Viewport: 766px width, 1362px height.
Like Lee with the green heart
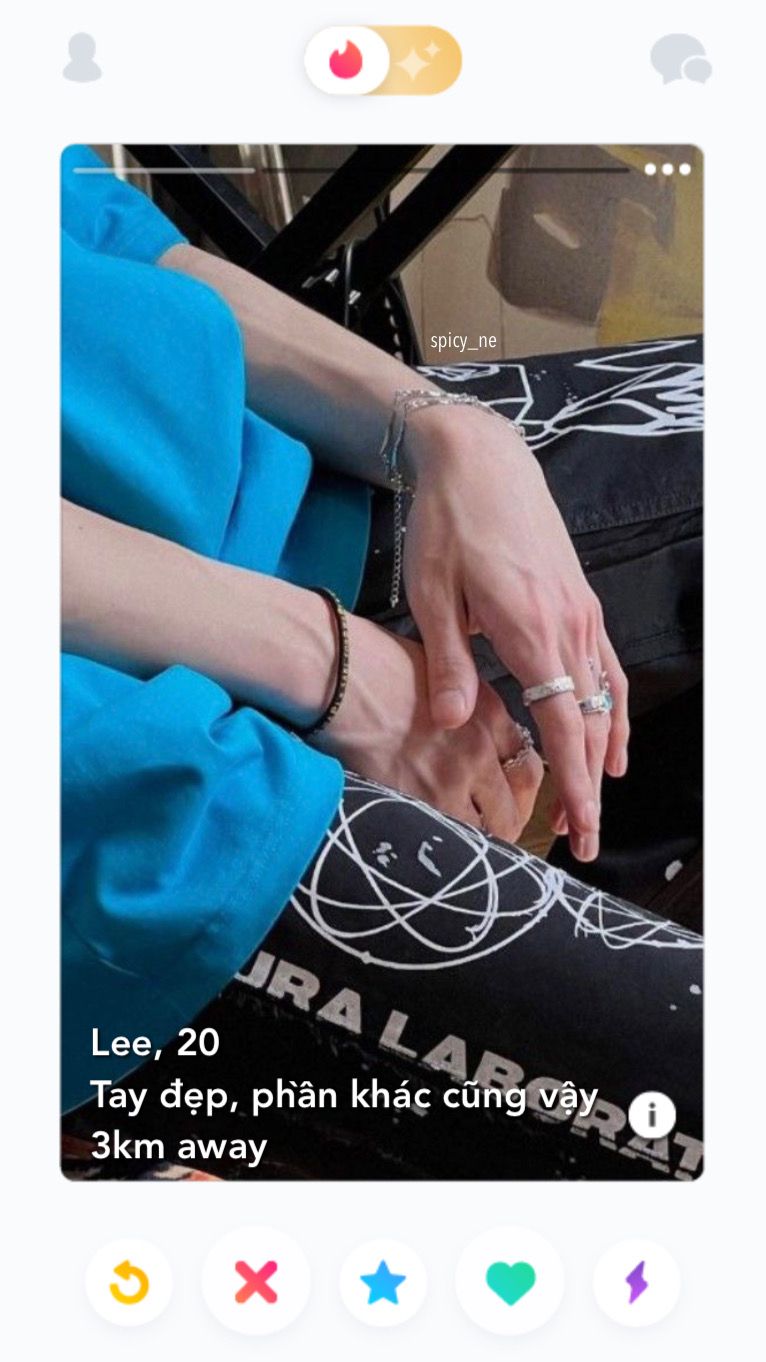coord(510,1281)
